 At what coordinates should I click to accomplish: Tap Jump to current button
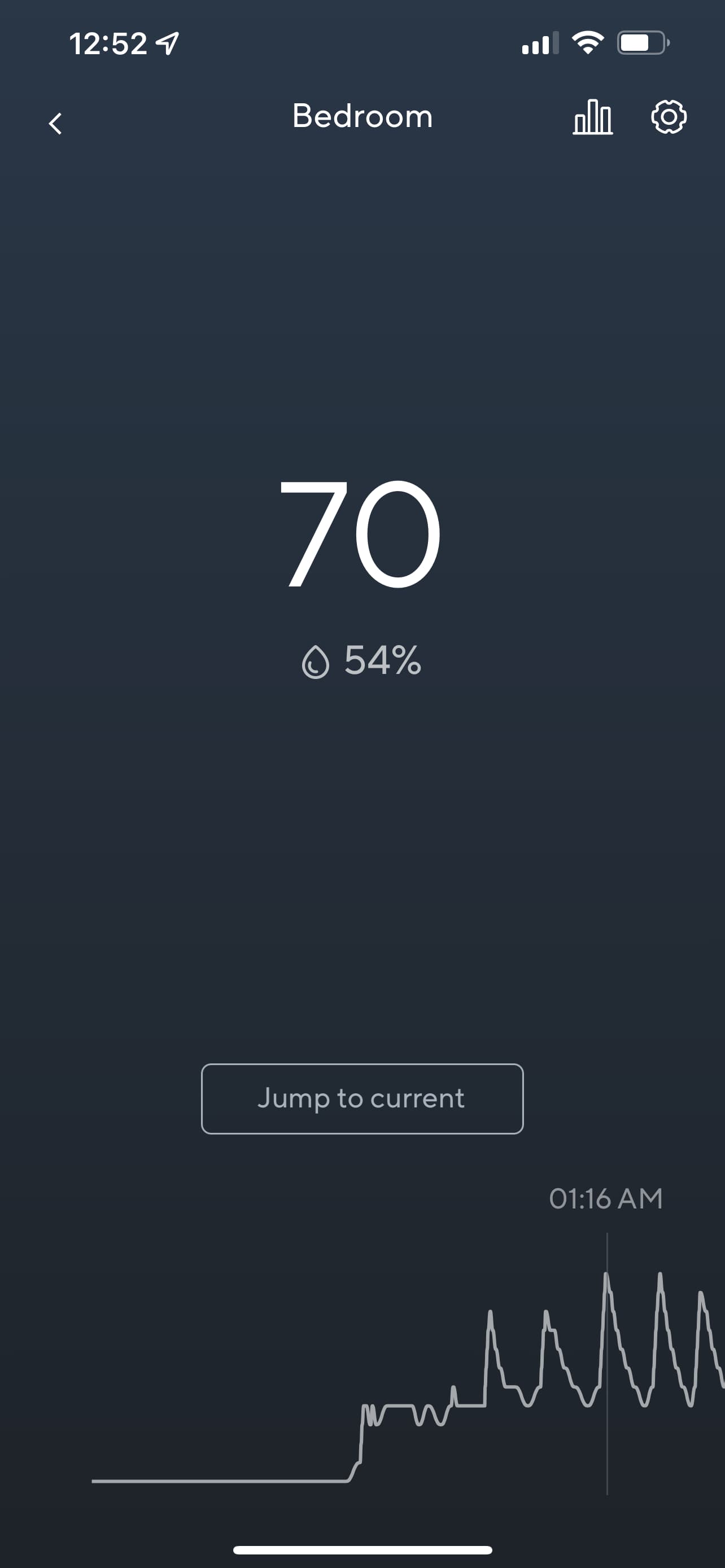coord(362,1098)
